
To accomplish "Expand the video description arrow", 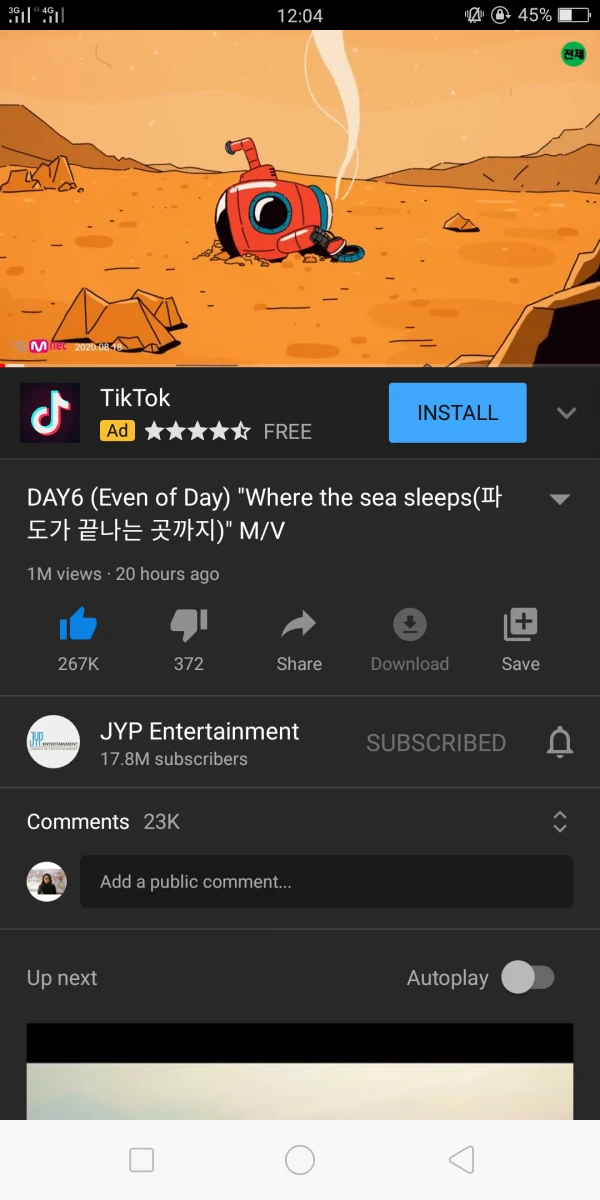I will click(560, 499).
